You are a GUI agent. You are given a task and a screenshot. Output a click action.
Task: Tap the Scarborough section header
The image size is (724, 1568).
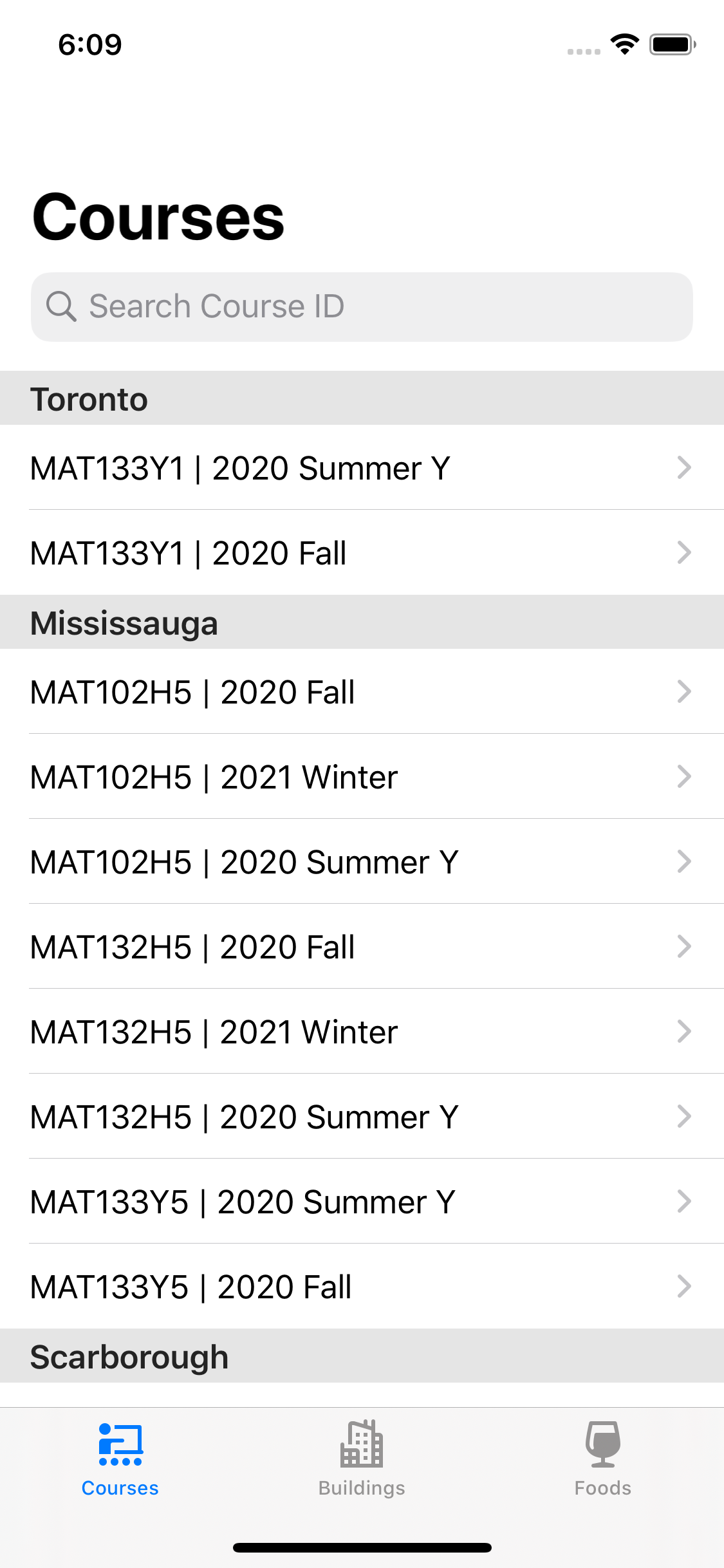130,1356
